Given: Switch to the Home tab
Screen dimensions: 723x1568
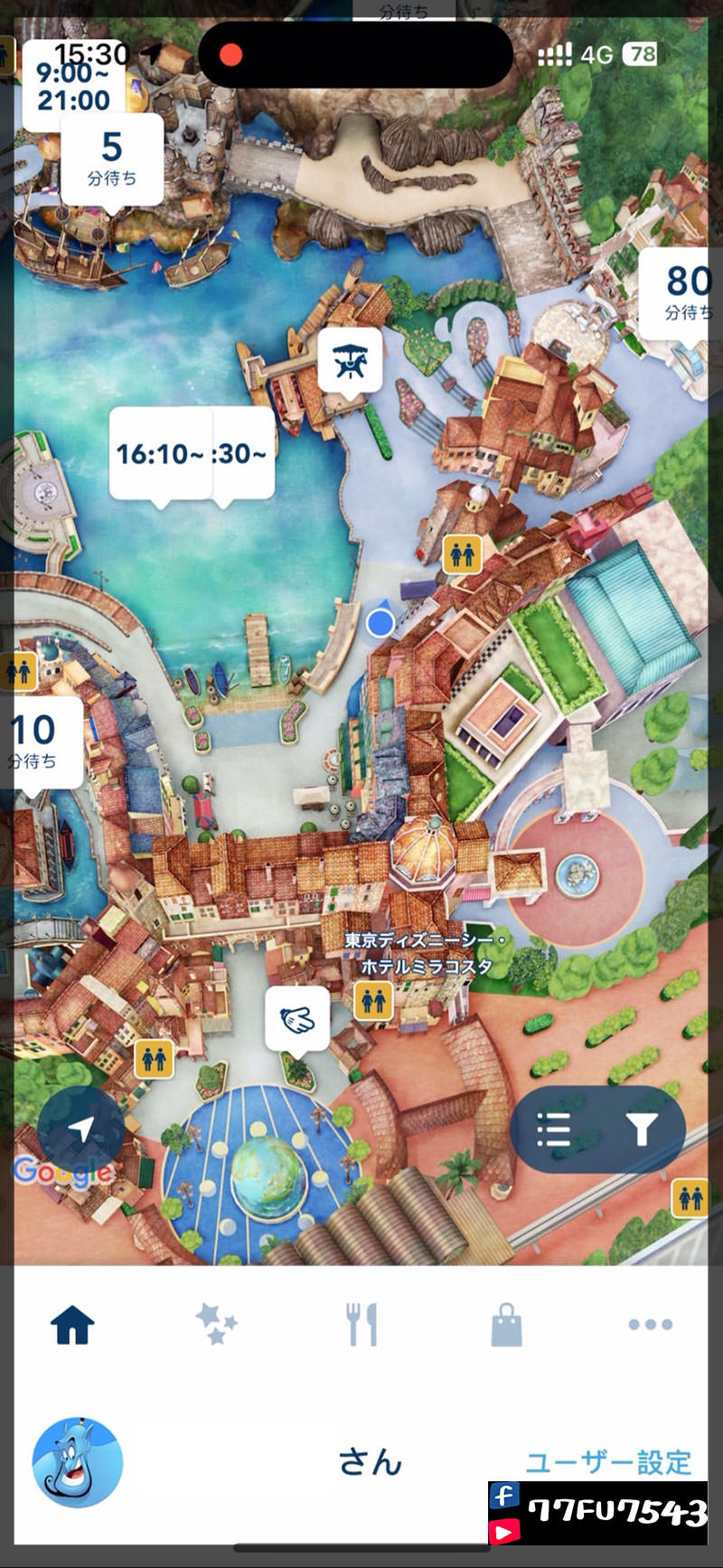Looking at the screenshot, I should tap(73, 1325).
